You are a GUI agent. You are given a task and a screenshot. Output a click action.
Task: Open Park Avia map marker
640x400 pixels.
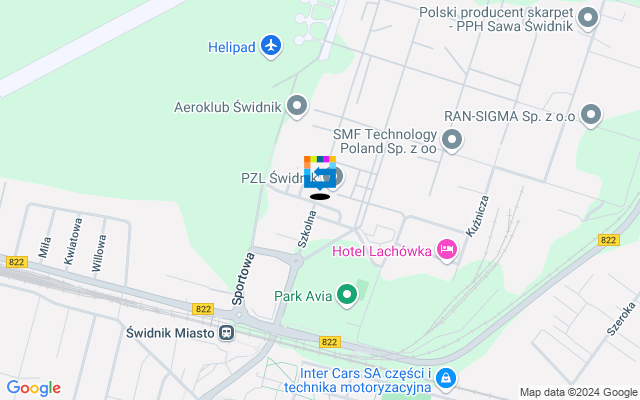point(347,295)
